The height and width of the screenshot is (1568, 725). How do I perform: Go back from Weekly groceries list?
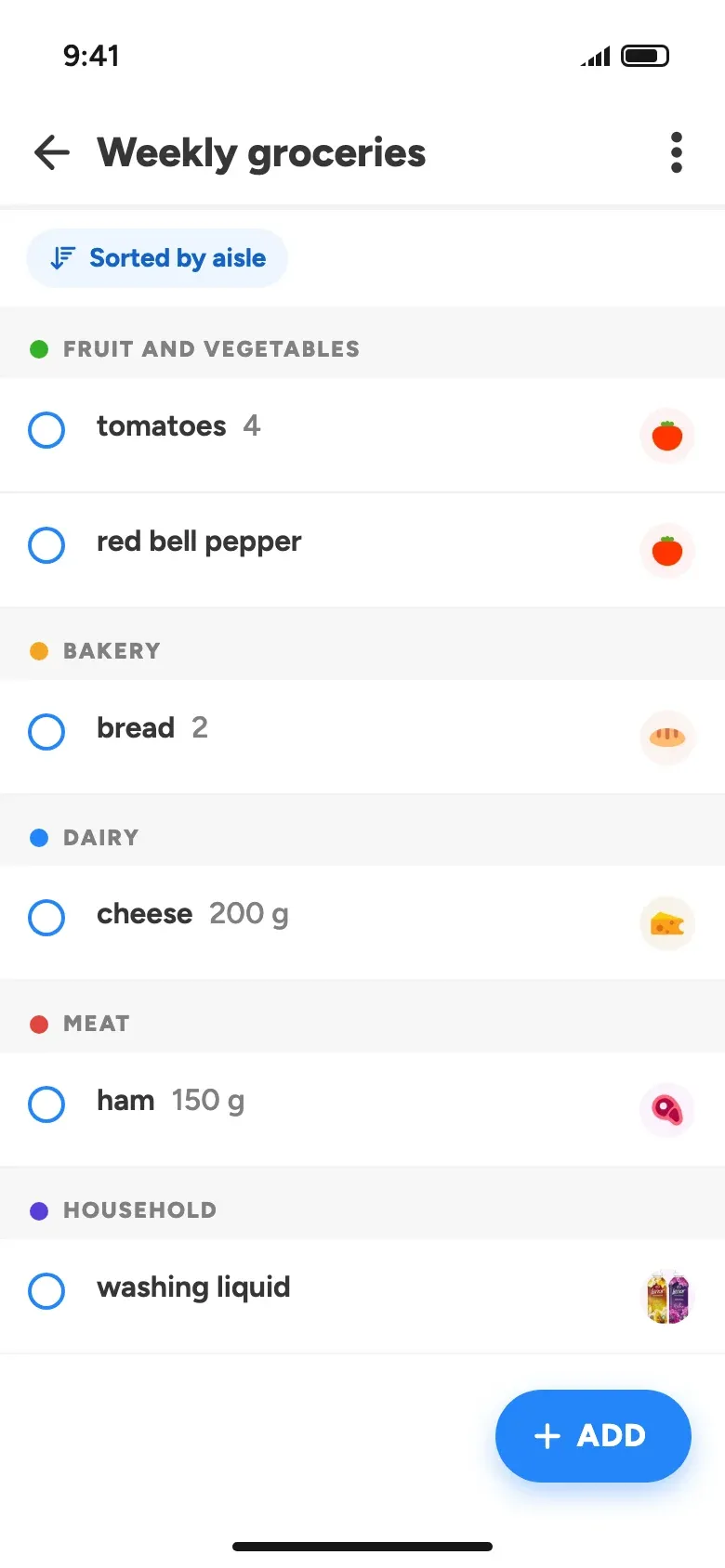pyautogui.click(x=52, y=152)
